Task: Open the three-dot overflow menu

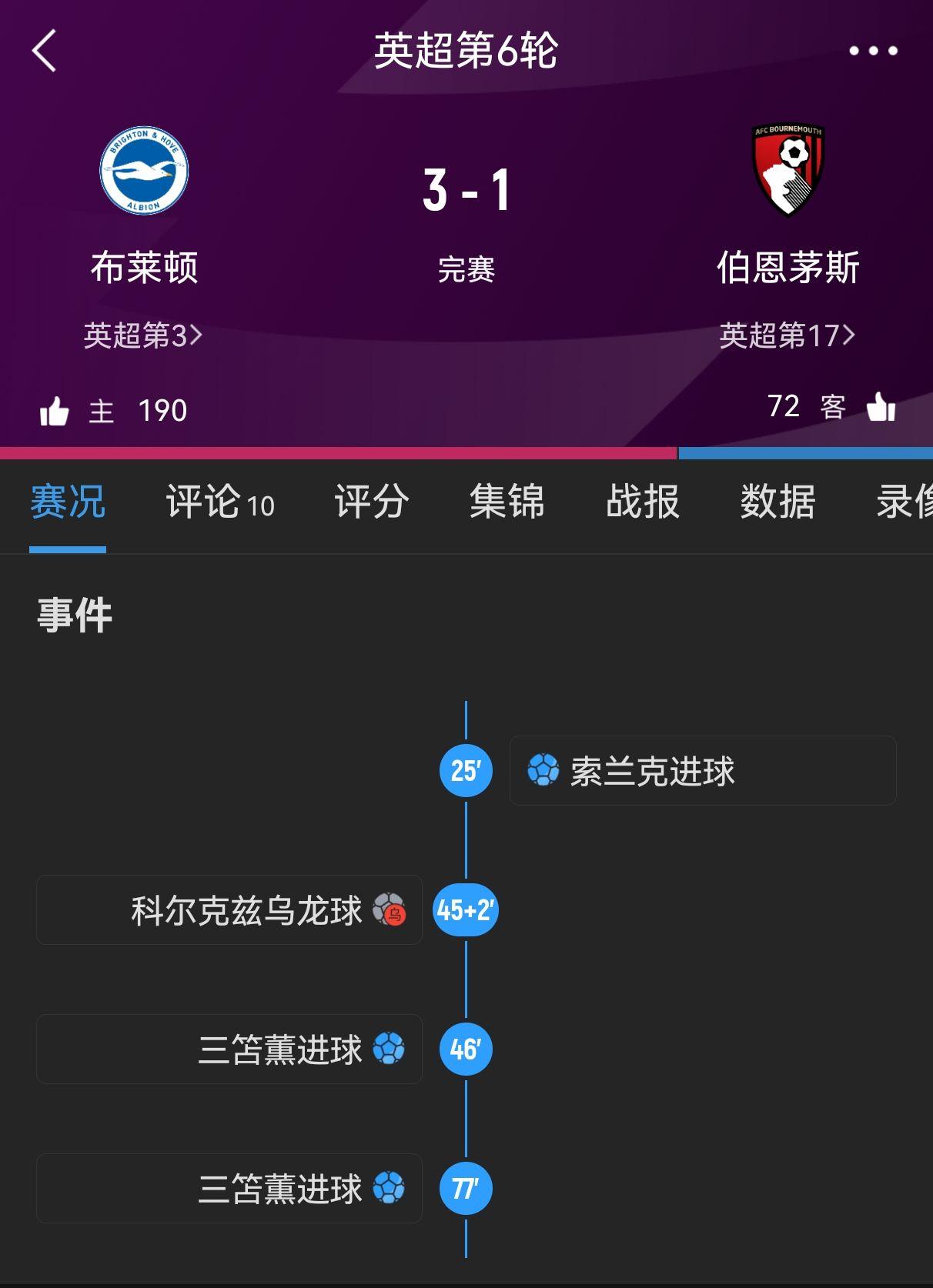Action: 873,51
